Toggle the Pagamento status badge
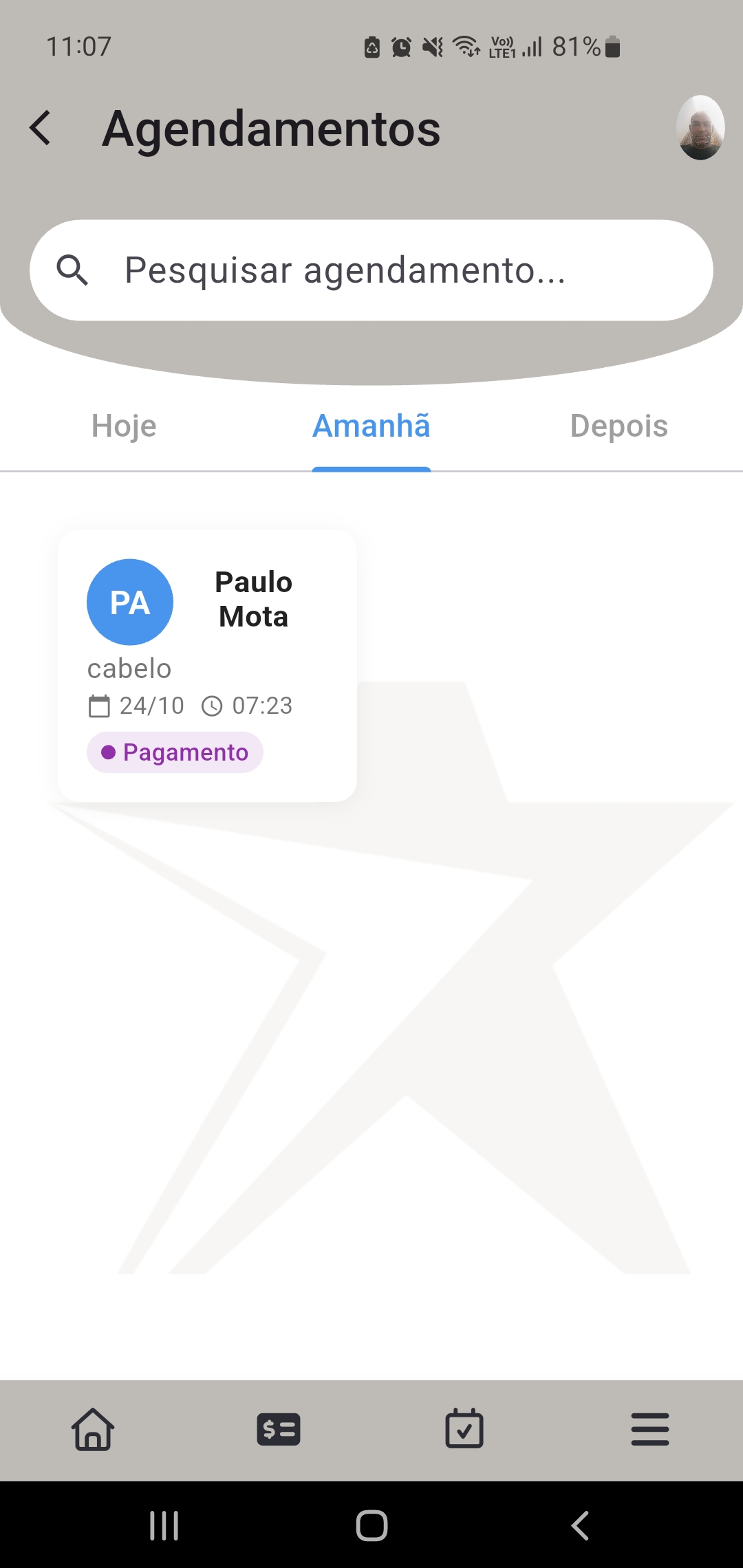This screenshot has width=743, height=1568. [x=175, y=752]
